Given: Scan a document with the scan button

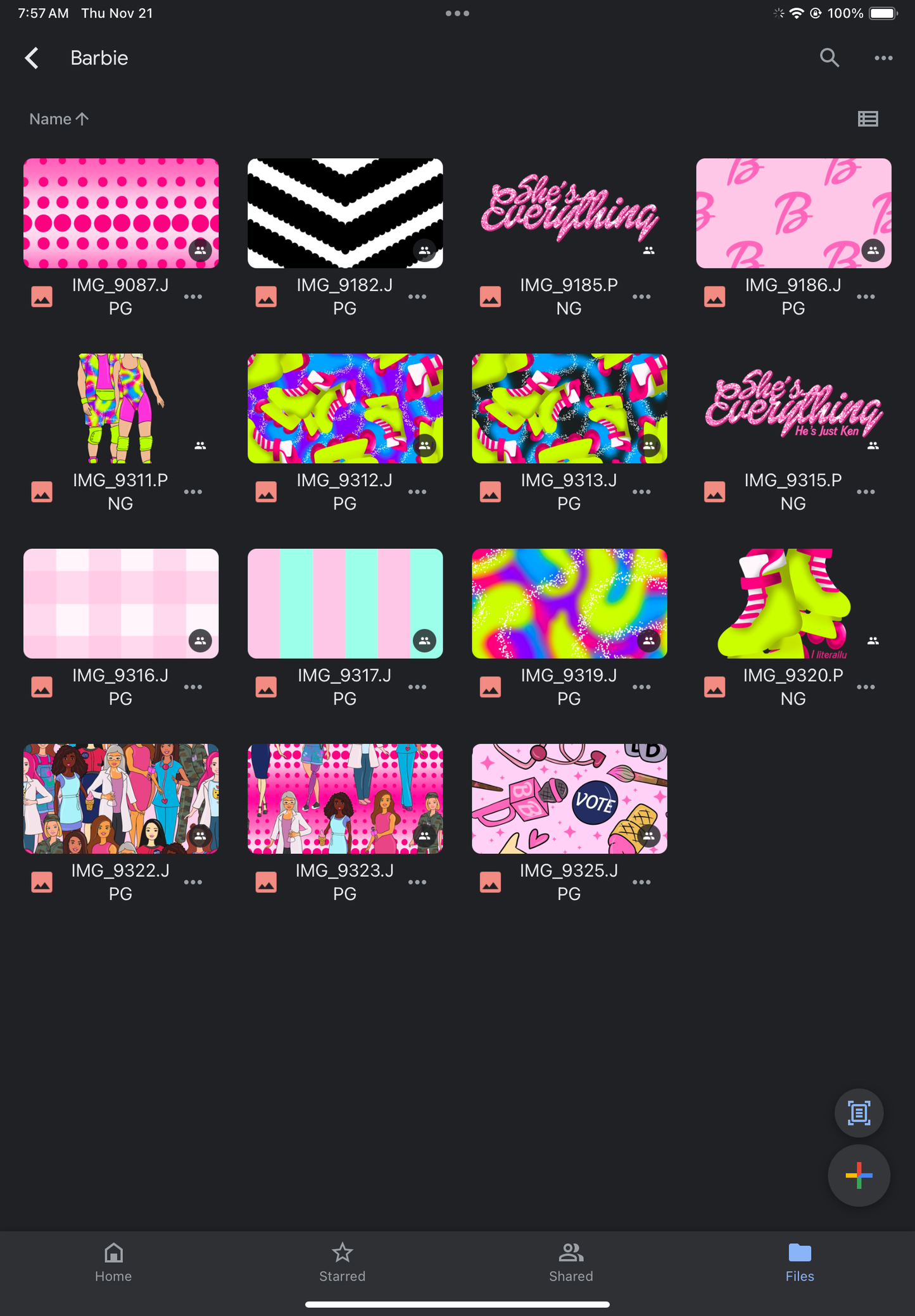Looking at the screenshot, I should (858, 1113).
